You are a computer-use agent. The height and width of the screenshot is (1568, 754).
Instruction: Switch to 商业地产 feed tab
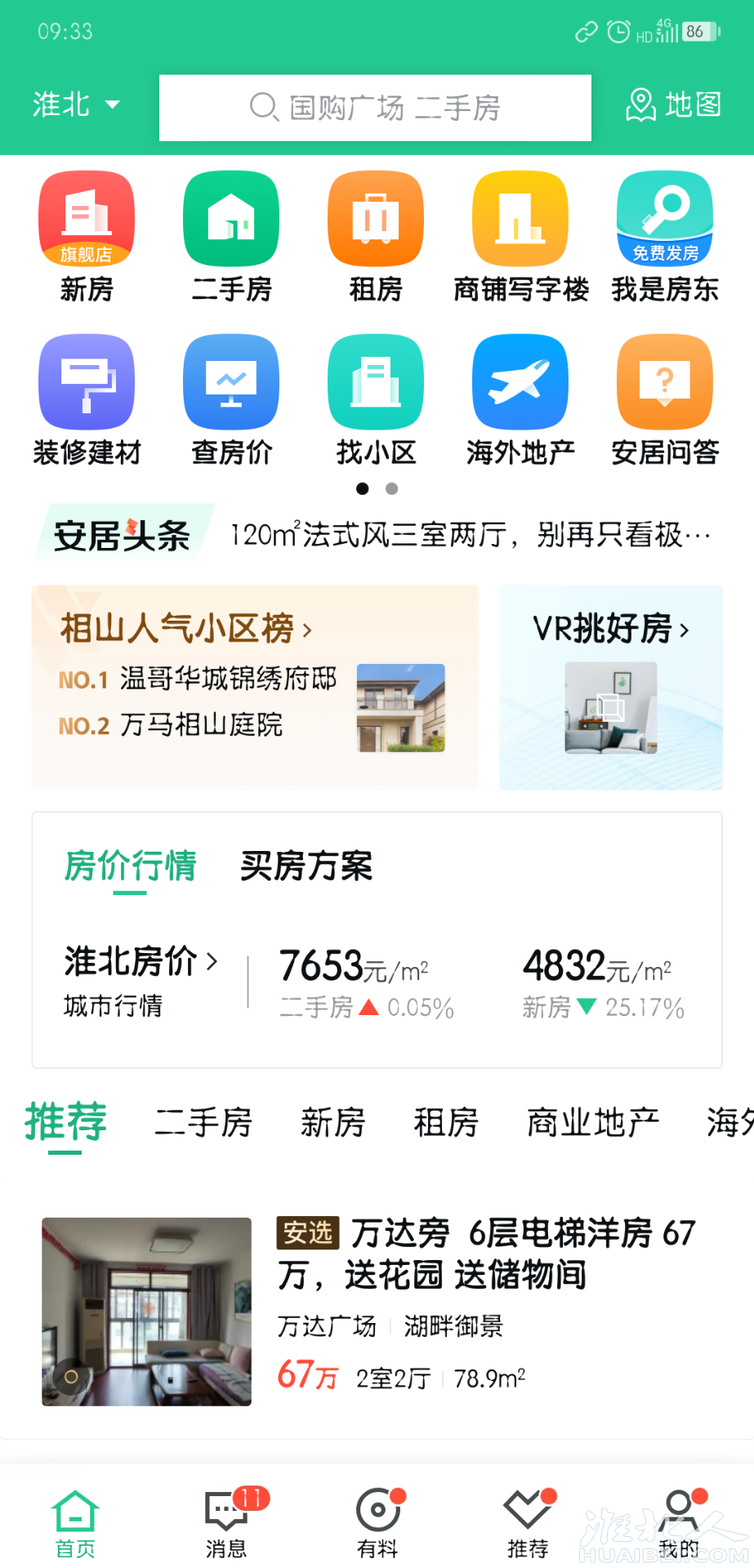pos(592,1123)
